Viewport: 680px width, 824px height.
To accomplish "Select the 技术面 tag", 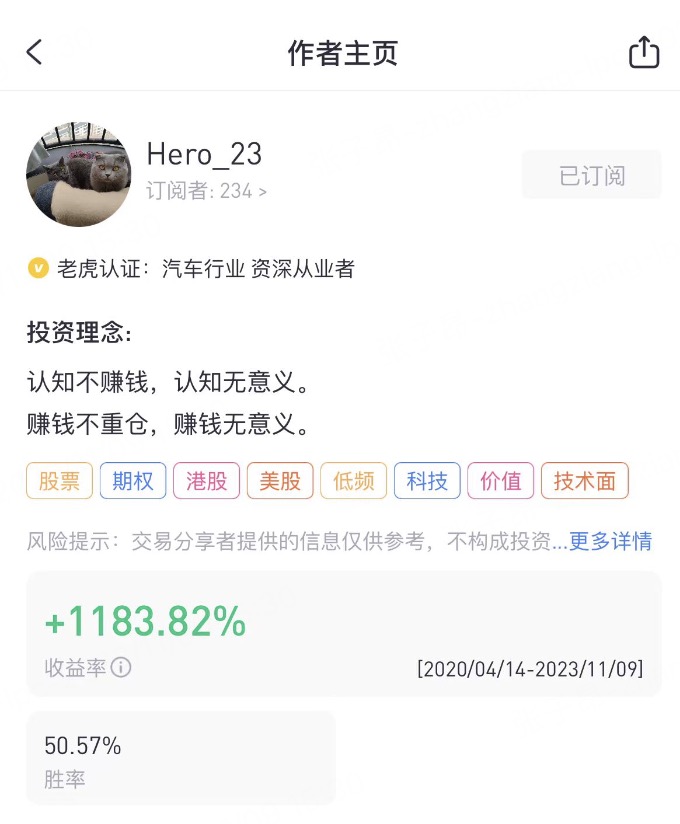I will 585,481.
